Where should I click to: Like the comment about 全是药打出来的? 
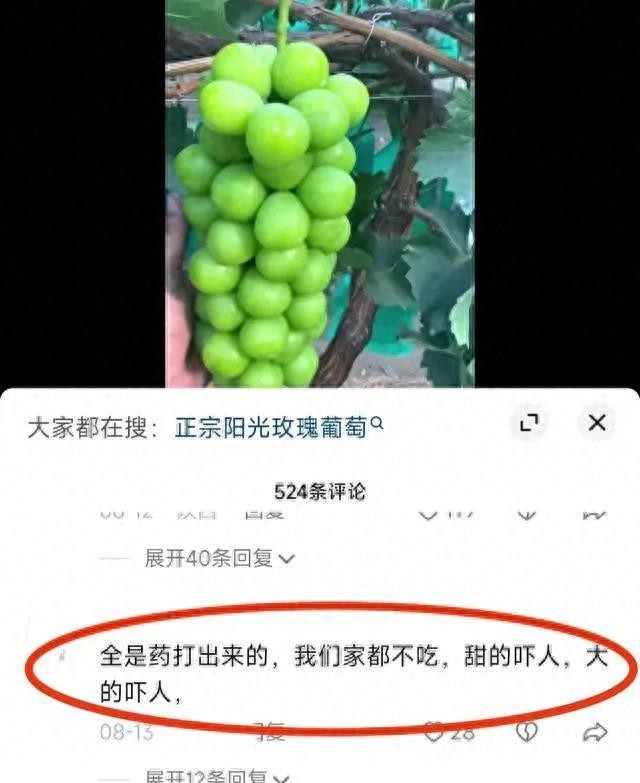[x=435, y=733]
